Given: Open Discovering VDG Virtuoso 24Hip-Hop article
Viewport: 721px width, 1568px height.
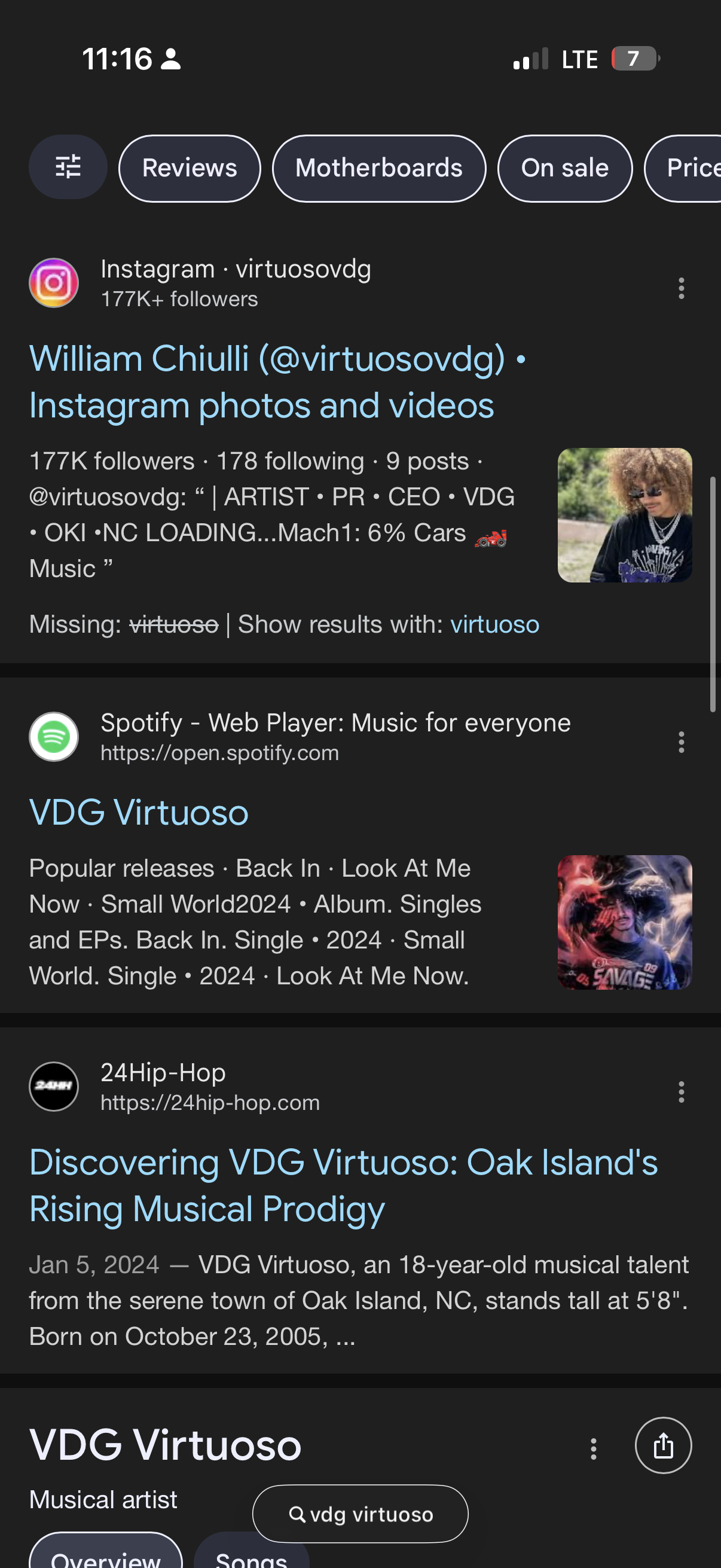Looking at the screenshot, I should tap(343, 1185).
